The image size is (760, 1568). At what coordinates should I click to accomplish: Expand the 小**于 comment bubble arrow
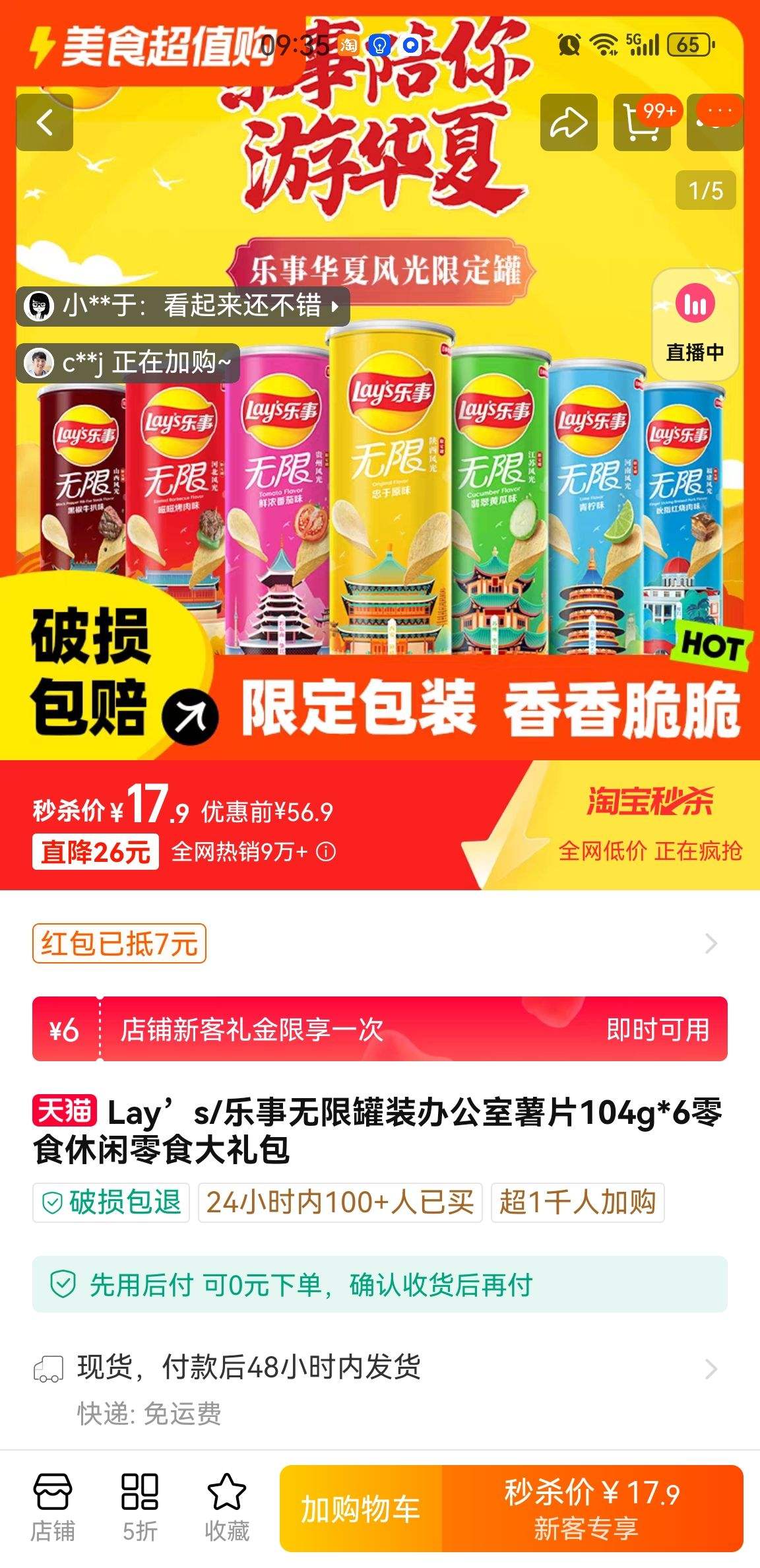point(335,307)
